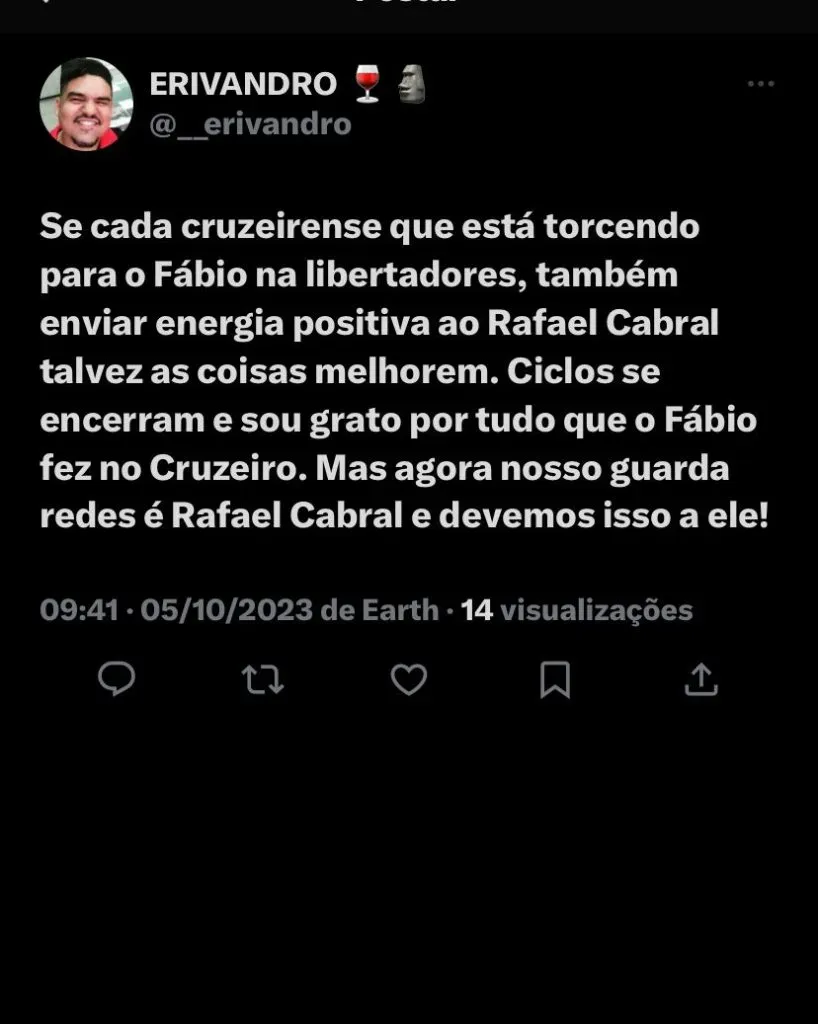Share ERIVANDRO's post
818x1024 pixels.
701,680
